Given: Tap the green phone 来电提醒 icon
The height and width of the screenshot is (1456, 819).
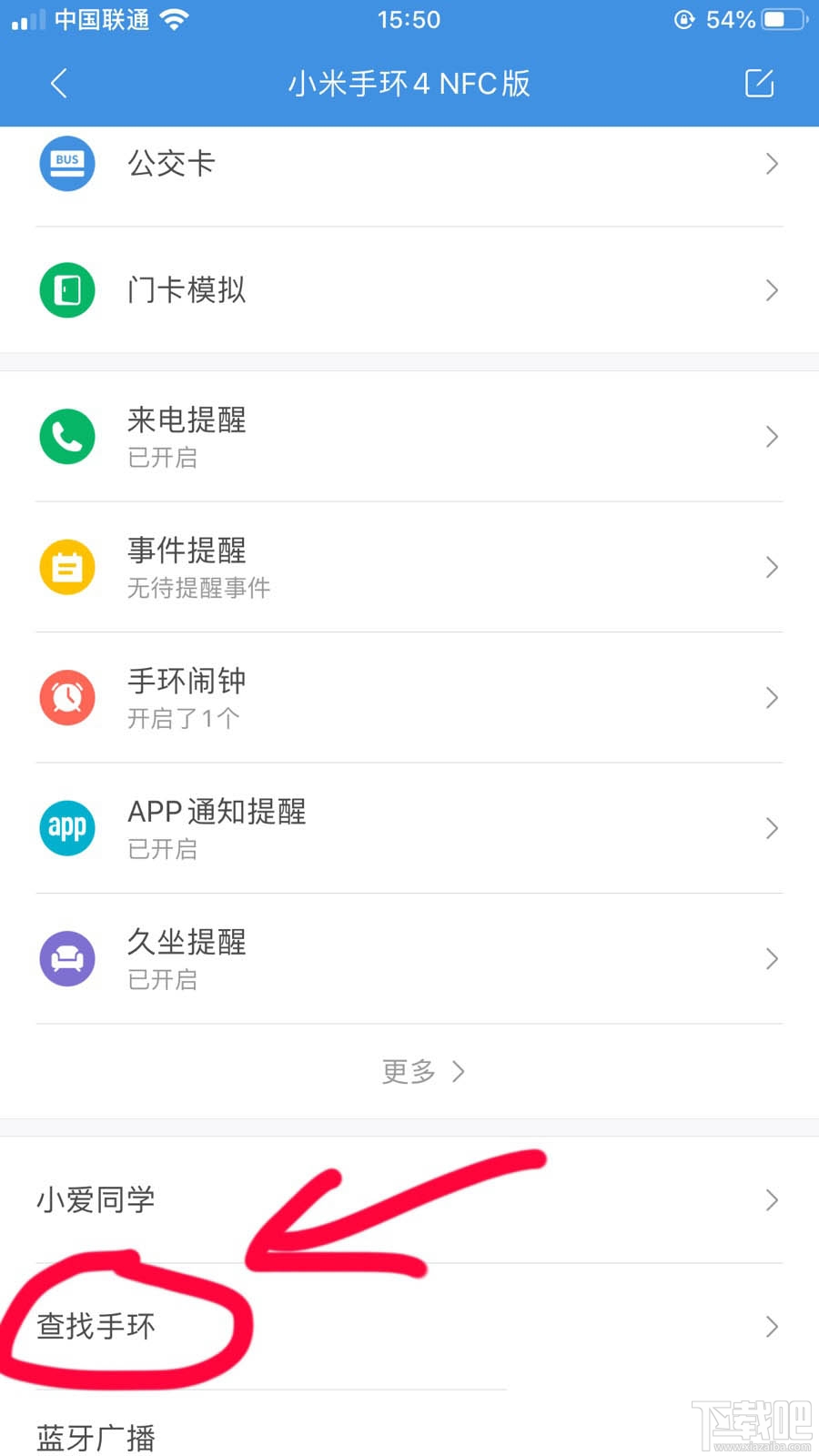Looking at the screenshot, I should pos(66,437).
